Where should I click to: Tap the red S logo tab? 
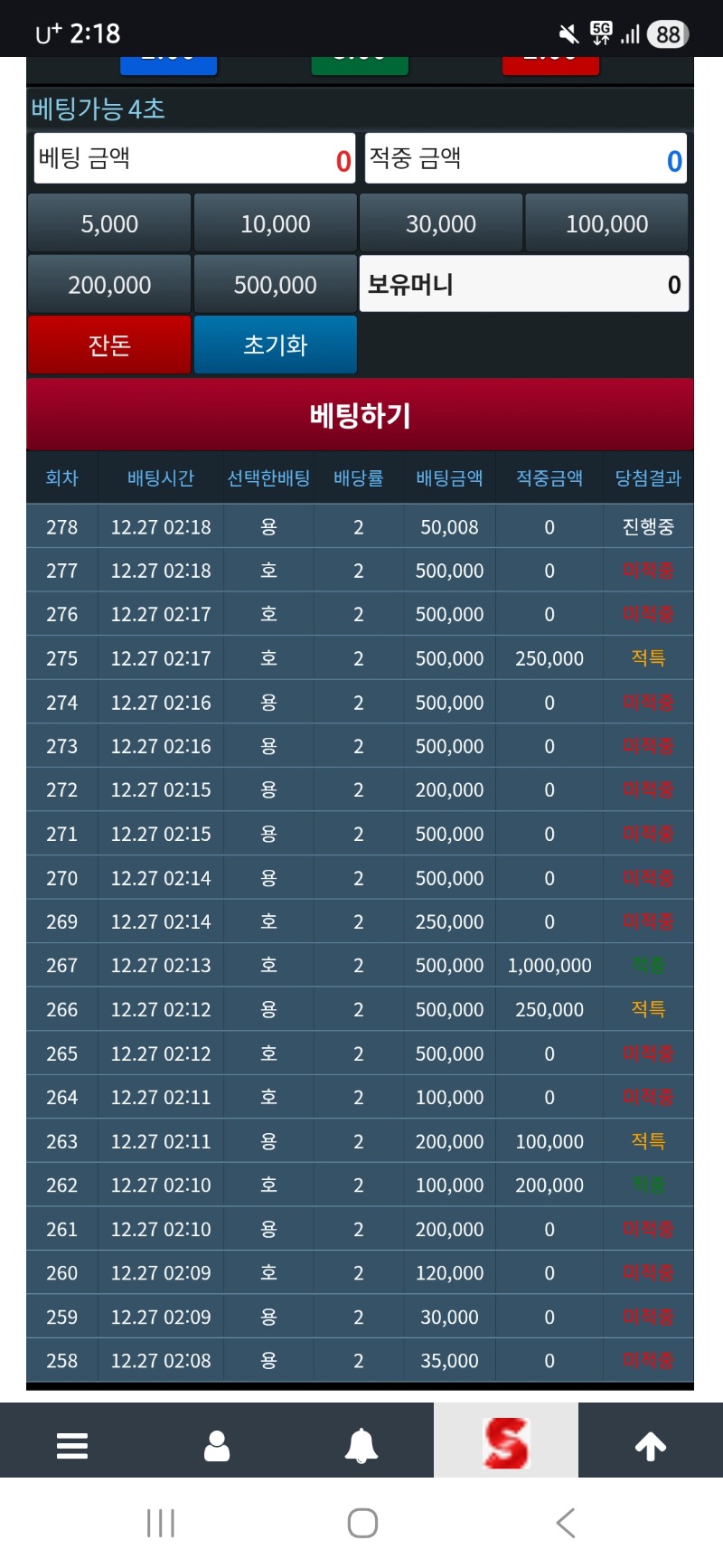(506, 1443)
